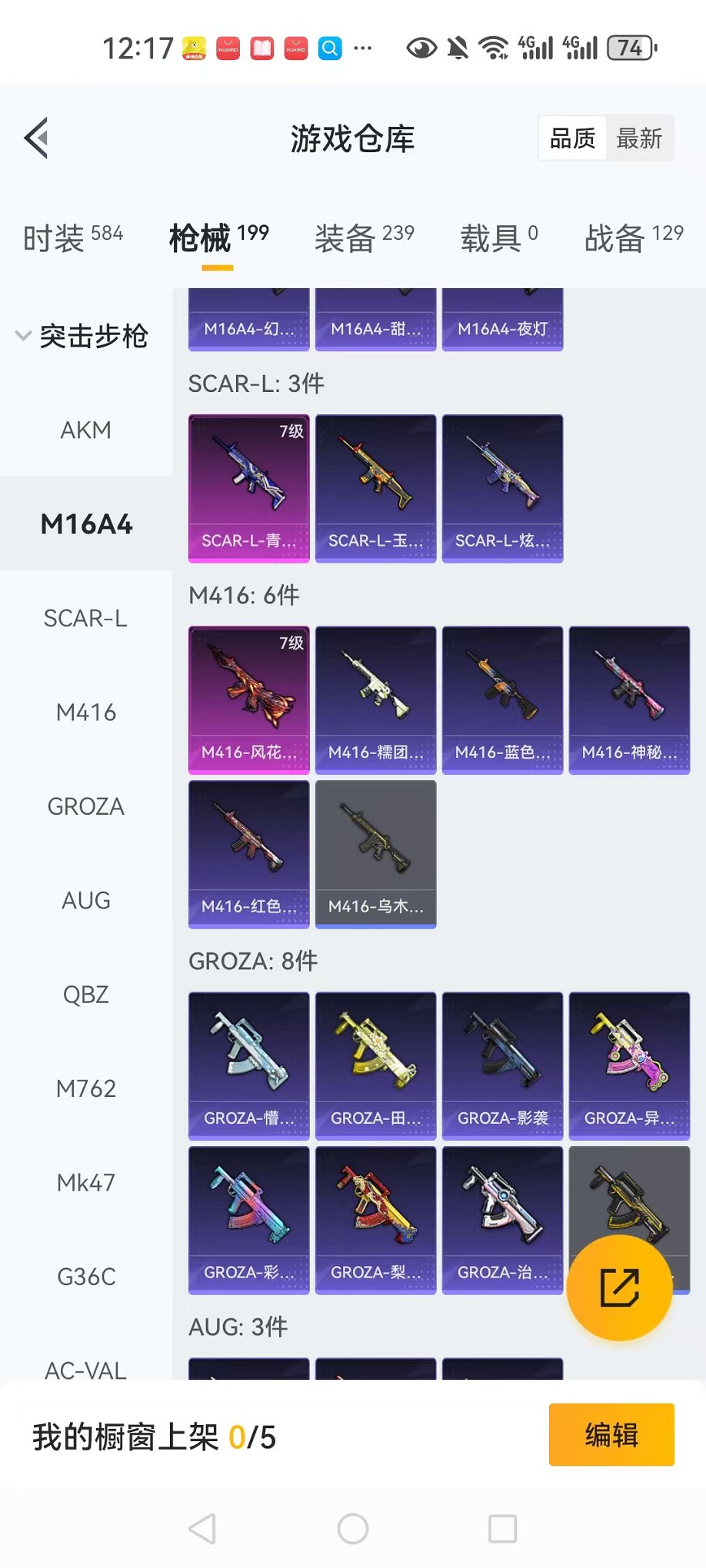The image size is (706, 1568).
Task: Tap the orange share floating button
Action: (x=619, y=1287)
